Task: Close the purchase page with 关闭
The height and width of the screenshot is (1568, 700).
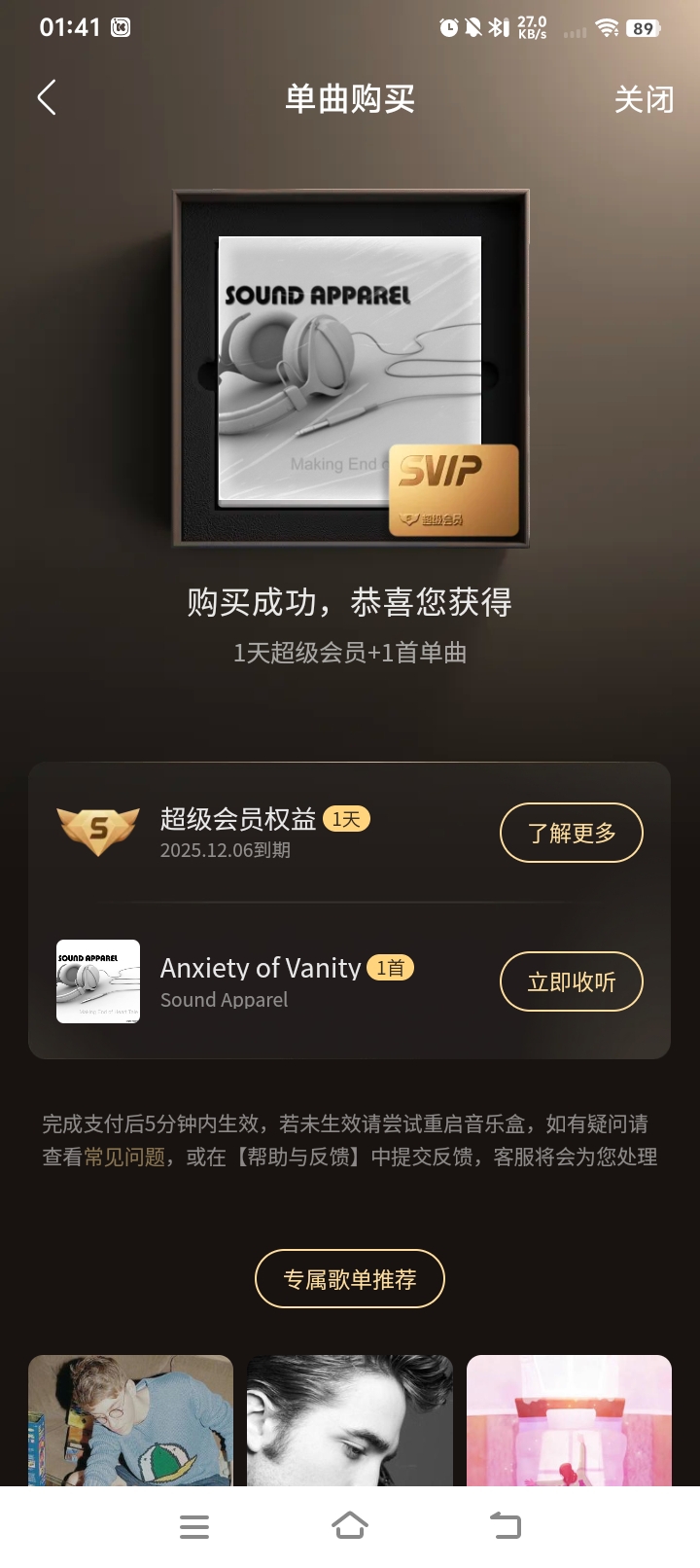Action: click(x=644, y=99)
